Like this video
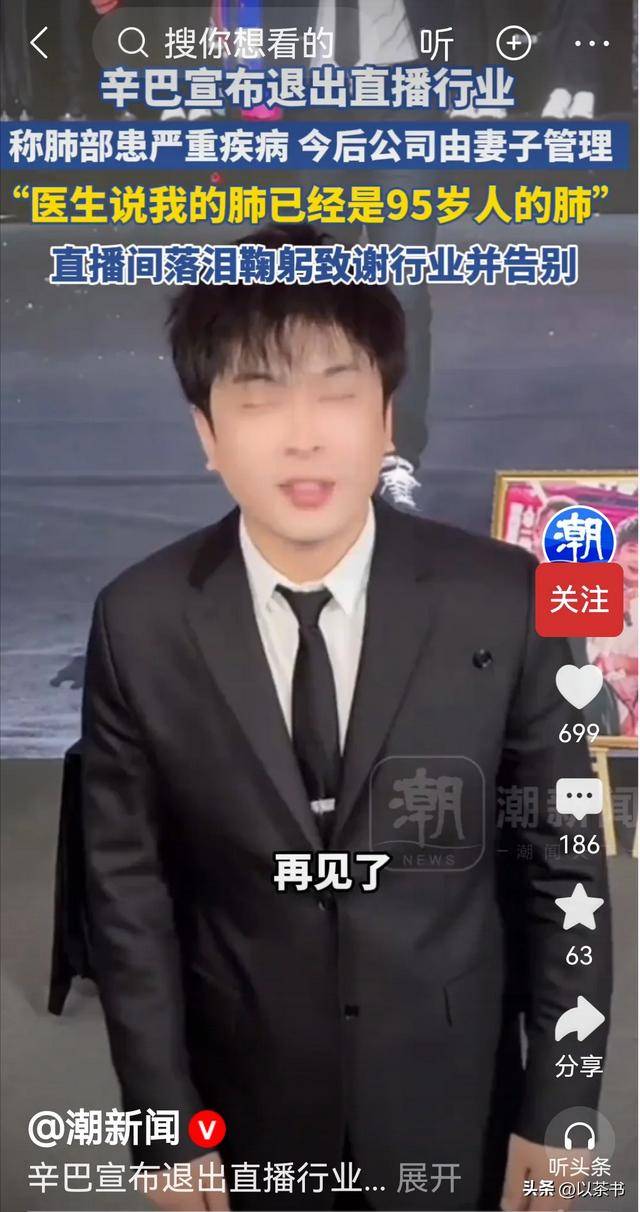The image size is (640, 1212). pos(579,688)
